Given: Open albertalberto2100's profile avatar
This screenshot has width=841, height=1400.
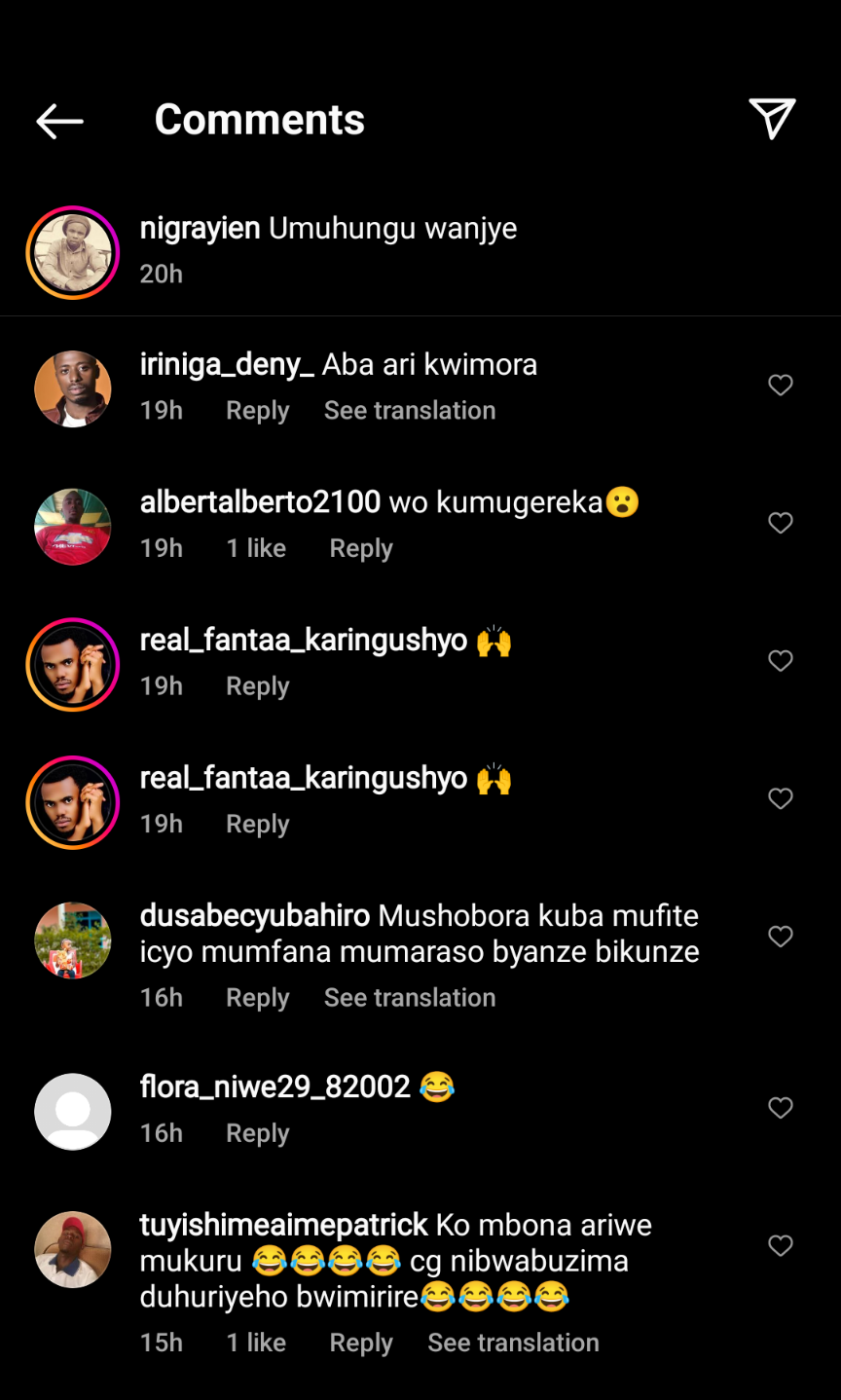Looking at the screenshot, I should coord(73,527).
